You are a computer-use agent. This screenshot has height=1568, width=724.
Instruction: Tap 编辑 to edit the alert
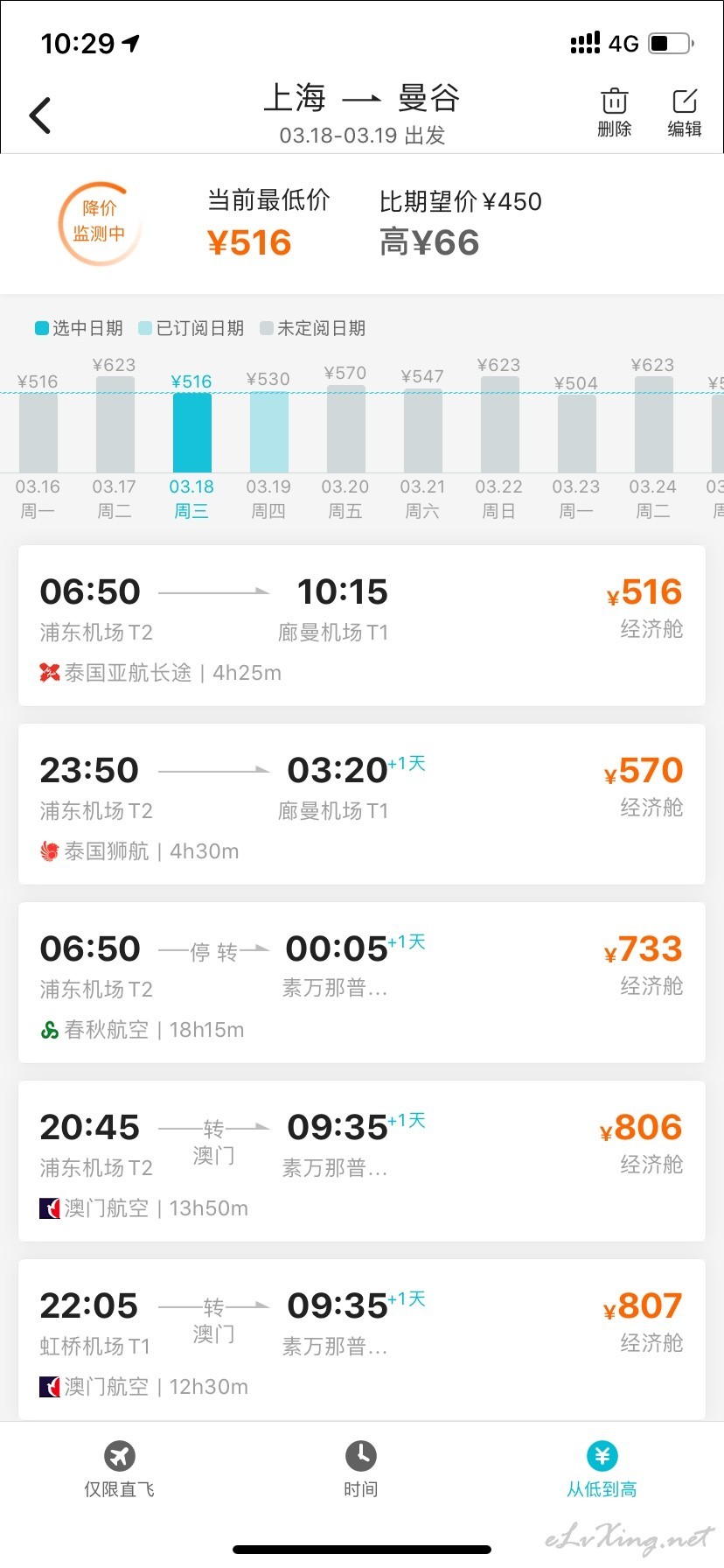click(685, 114)
